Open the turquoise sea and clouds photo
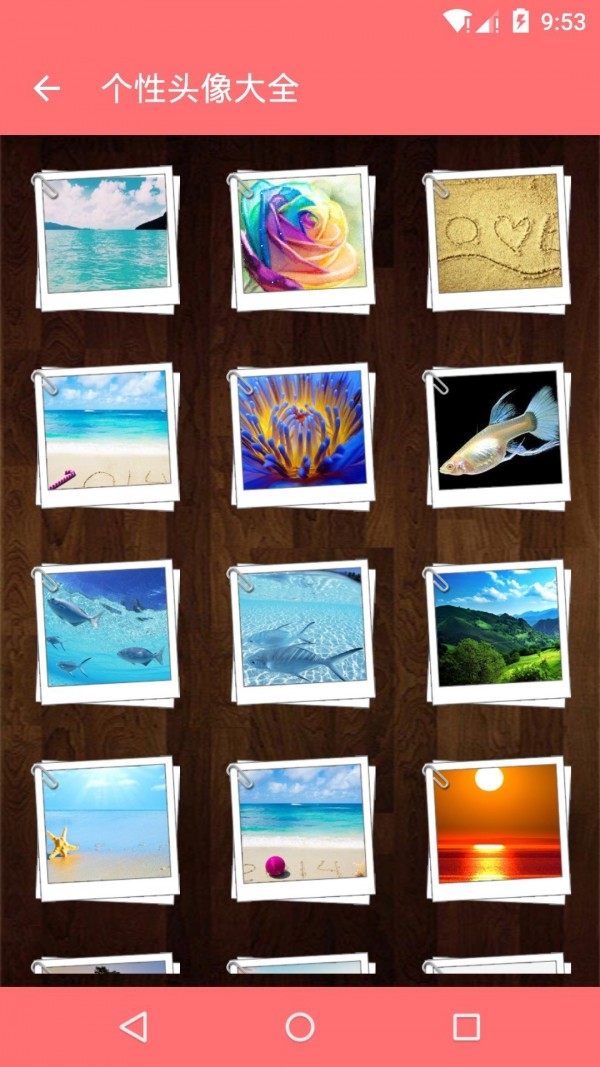 (x=106, y=235)
